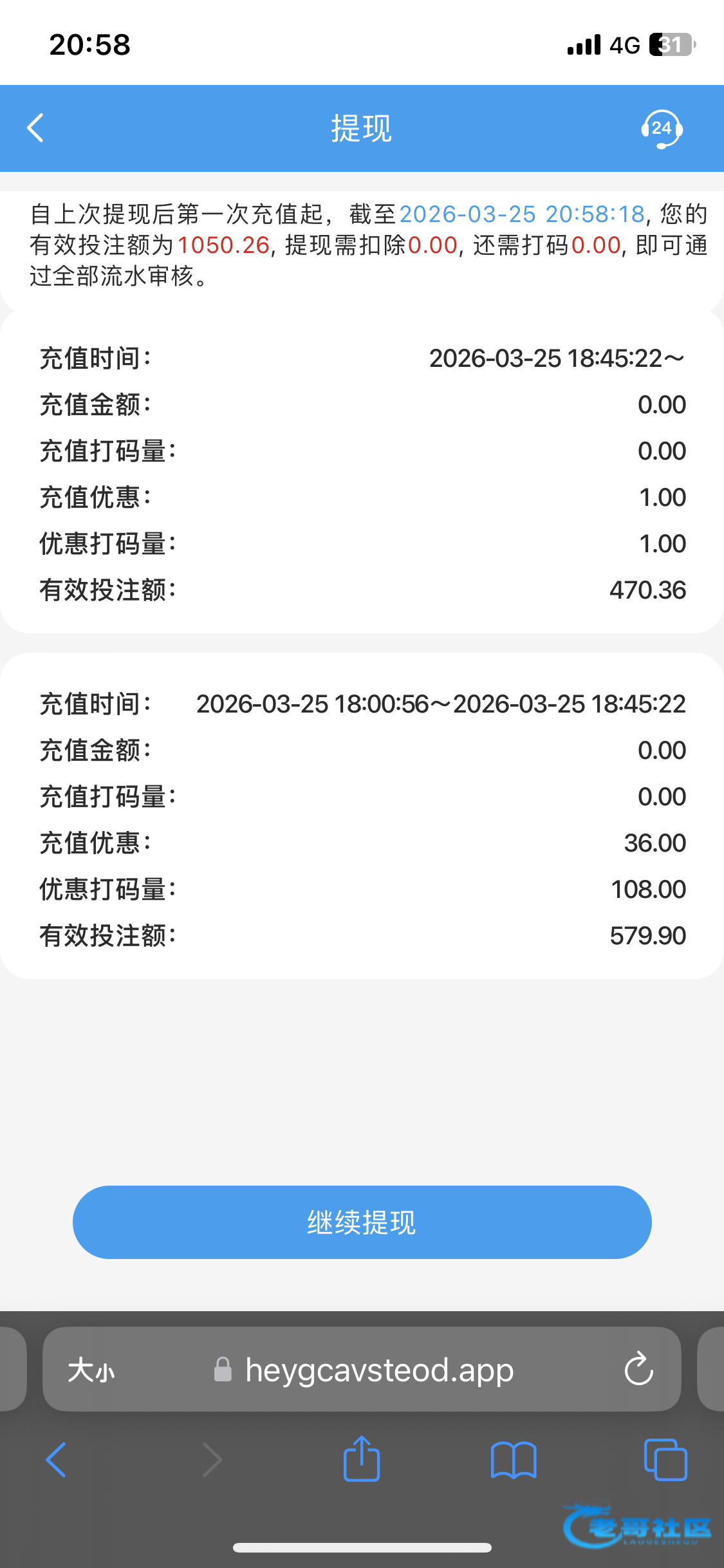The width and height of the screenshot is (724, 1568).
Task: Open Safari bookmarks
Action: (x=513, y=1459)
